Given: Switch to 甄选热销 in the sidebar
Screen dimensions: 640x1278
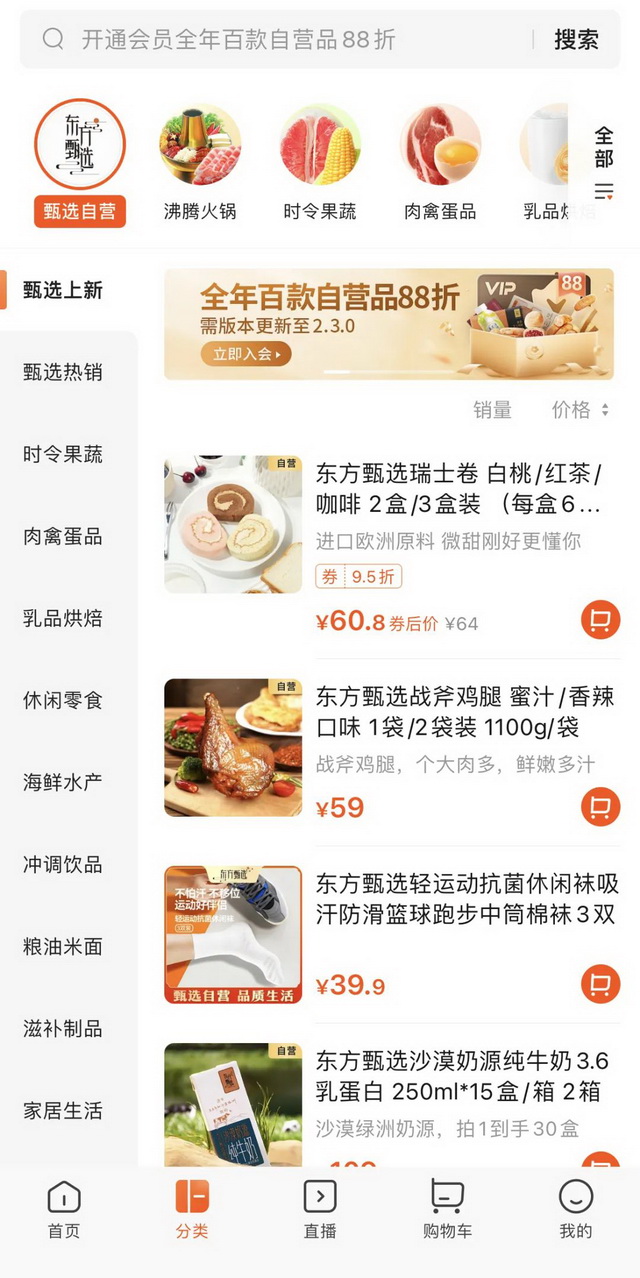Looking at the screenshot, I should coord(63,373).
